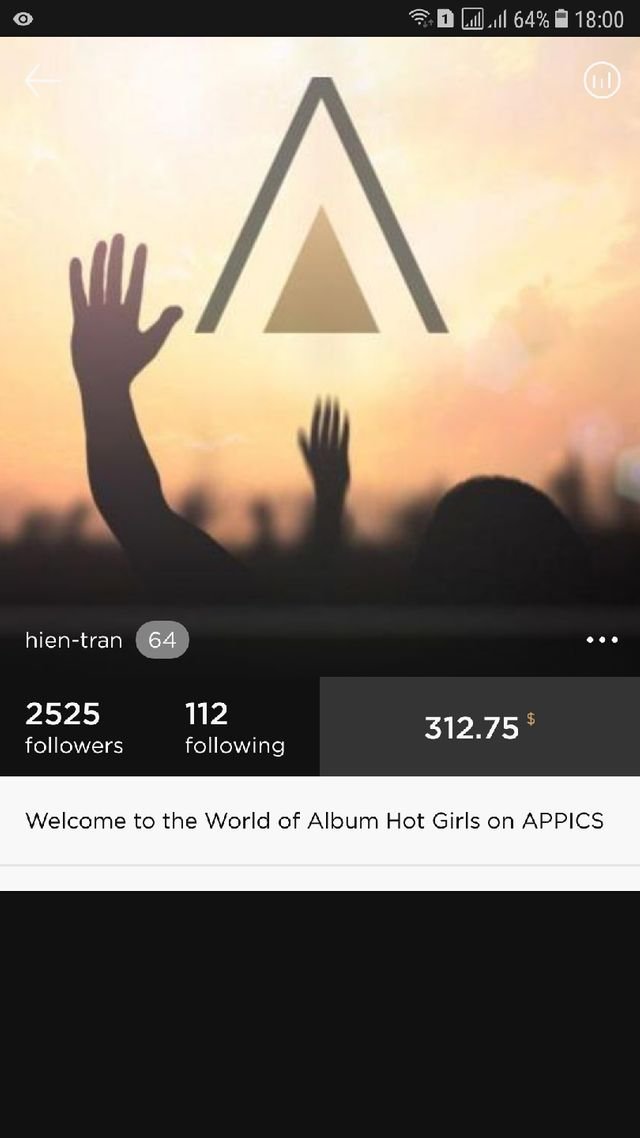
Task: View the 2525 followers list
Action: pyautogui.click(x=74, y=727)
